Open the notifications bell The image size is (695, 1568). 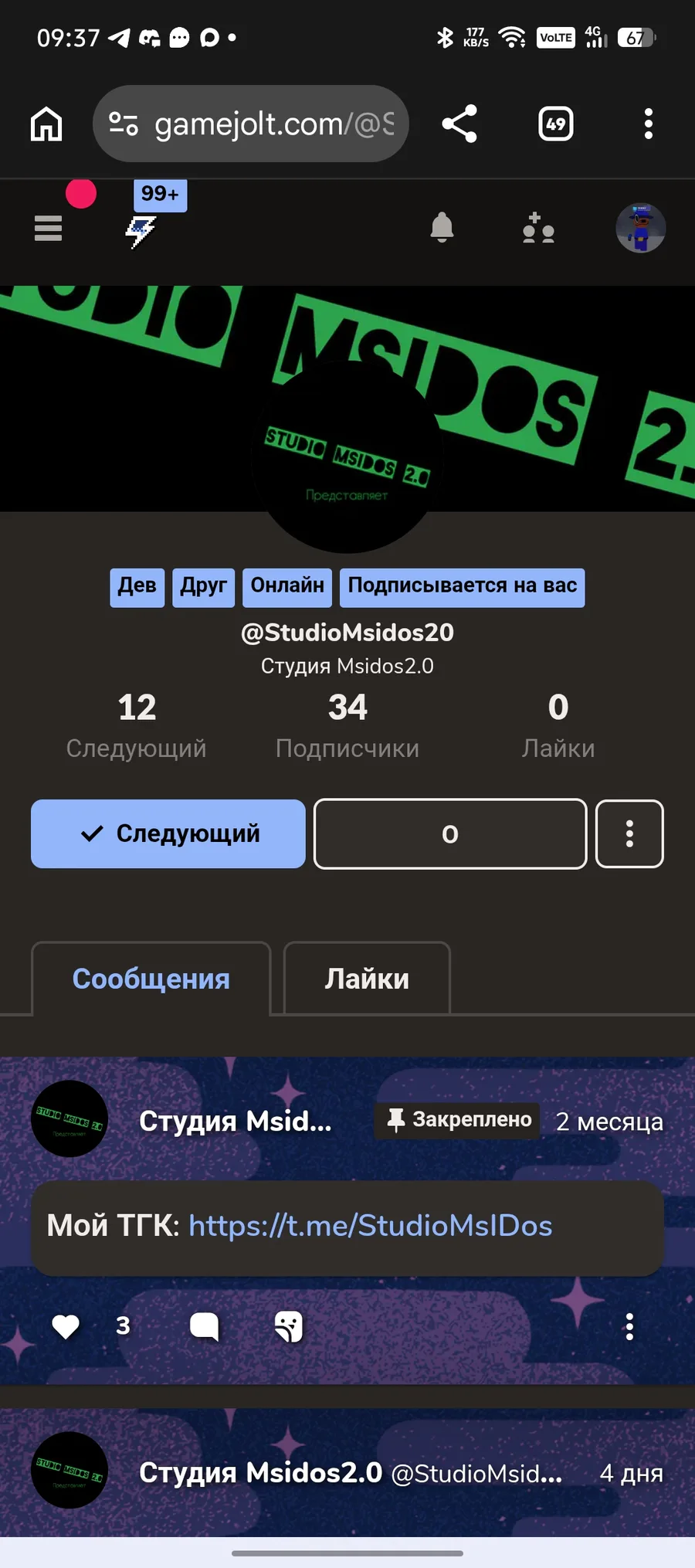pos(442,228)
